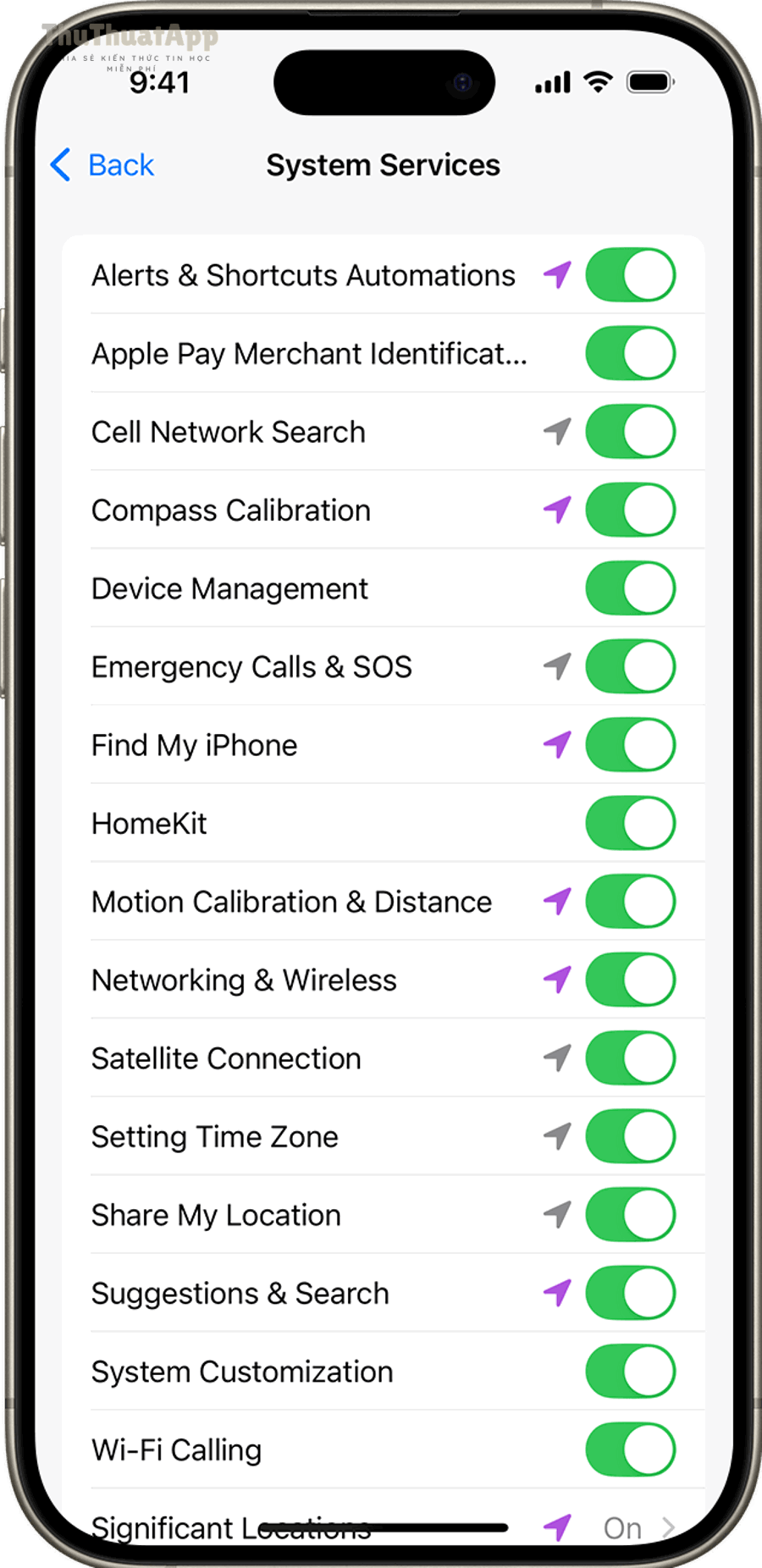The height and width of the screenshot is (1568, 762).
Task: Click the arrow icon beside Emergency Calls & SOS
Action: pos(555,666)
